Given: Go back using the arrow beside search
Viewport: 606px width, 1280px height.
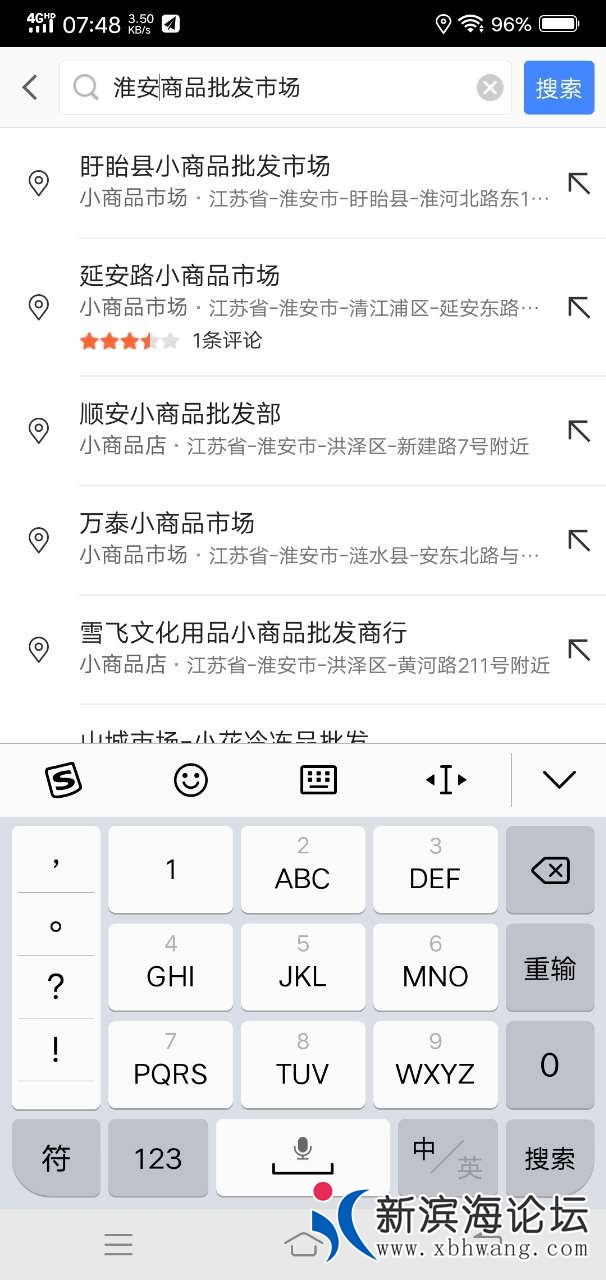Looking at the screenshot, I should pos(30,88).
